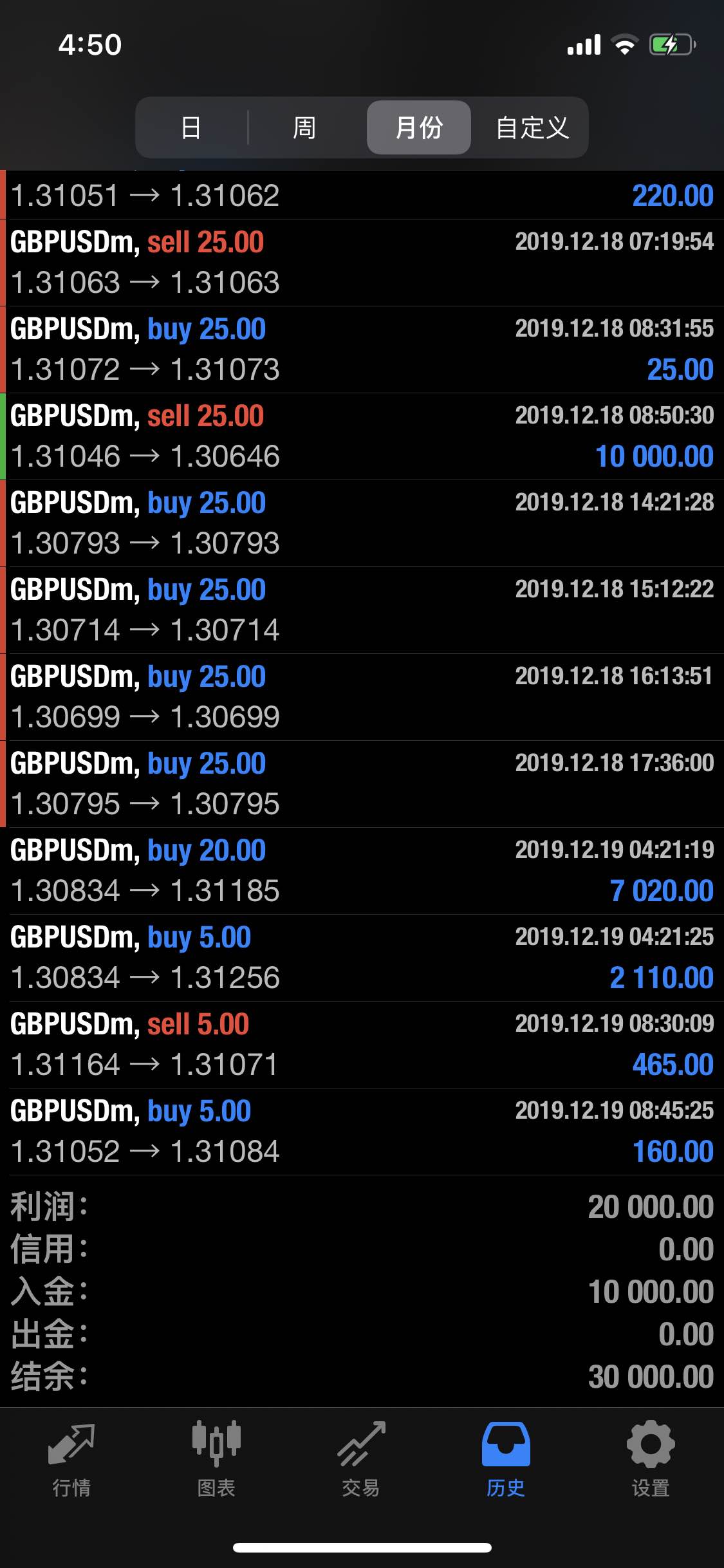Open the 图表 chart tab
The width and height of the screenshot is (724, 1568).
[x=216, y=1459]
